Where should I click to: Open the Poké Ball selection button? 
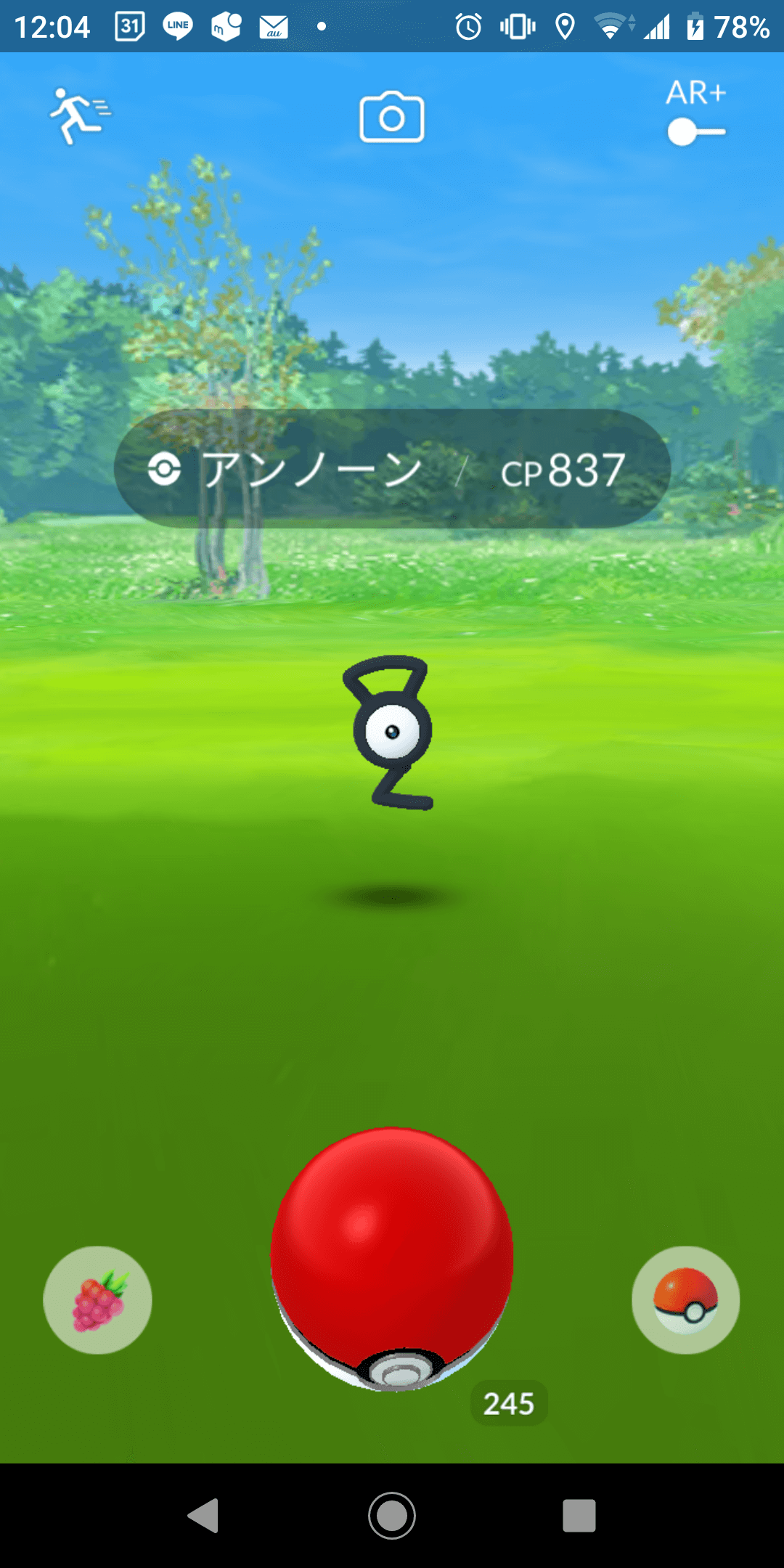tap(685, 1300)
